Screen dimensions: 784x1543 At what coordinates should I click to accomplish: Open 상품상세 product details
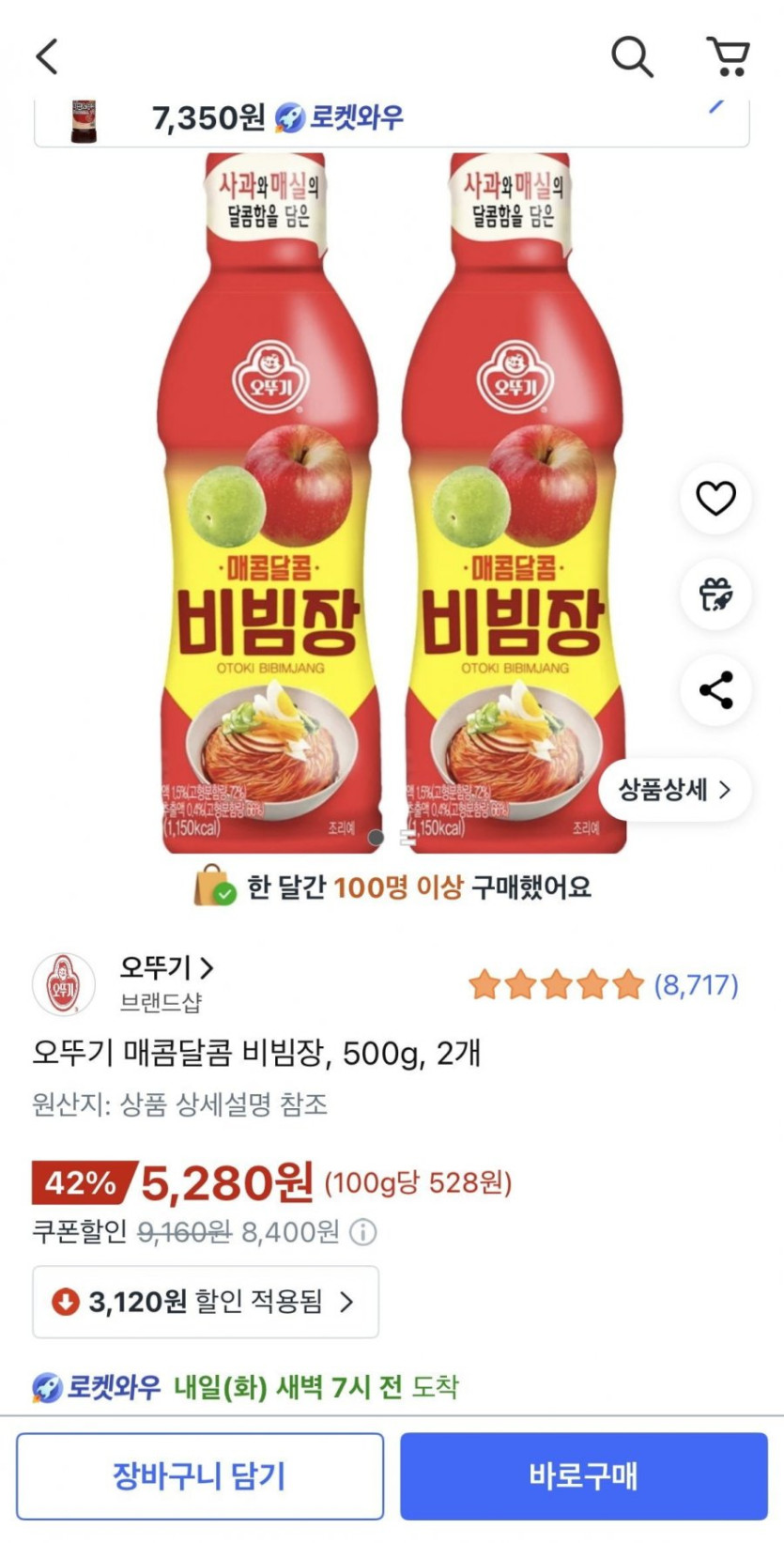pos(674,790)
